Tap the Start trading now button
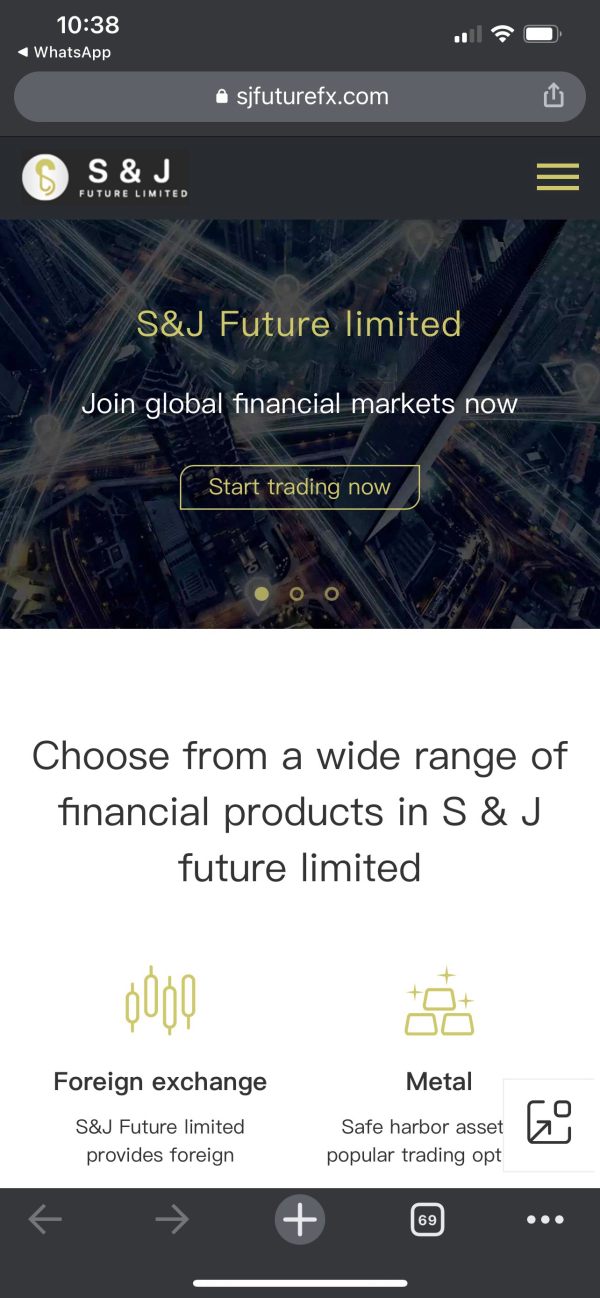Screen dimensions: 600x1298 click(x=299, y=487)
